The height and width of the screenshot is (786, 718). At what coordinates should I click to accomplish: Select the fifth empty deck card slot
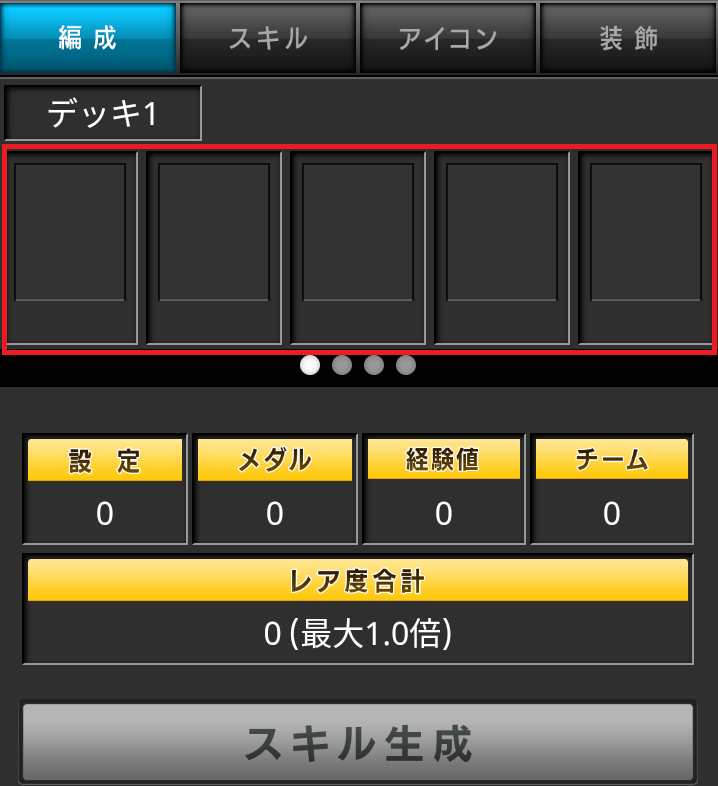click(646, 247)
